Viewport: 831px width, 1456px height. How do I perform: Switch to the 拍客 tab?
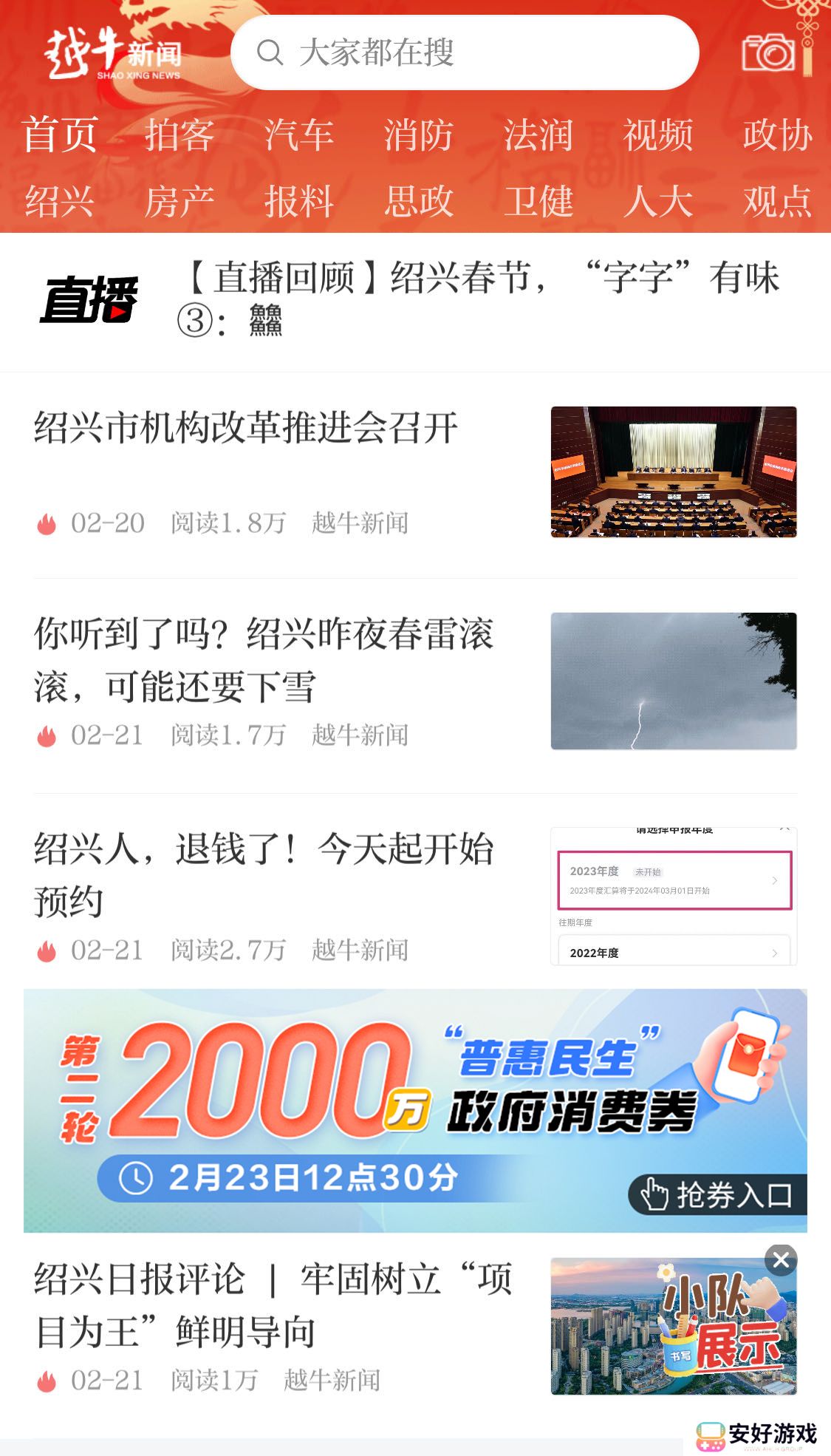(x=179, y=136)
